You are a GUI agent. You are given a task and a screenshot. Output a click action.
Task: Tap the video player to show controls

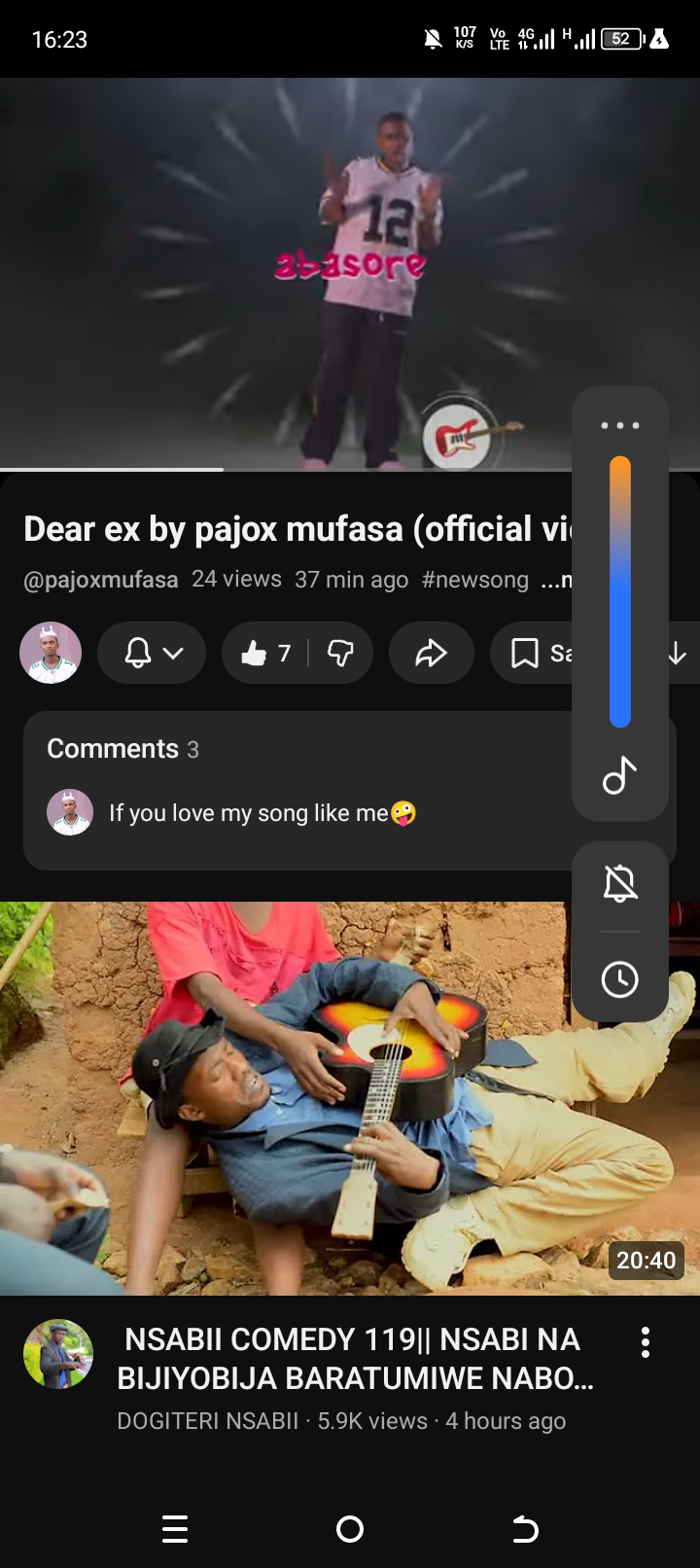point(282,272)
